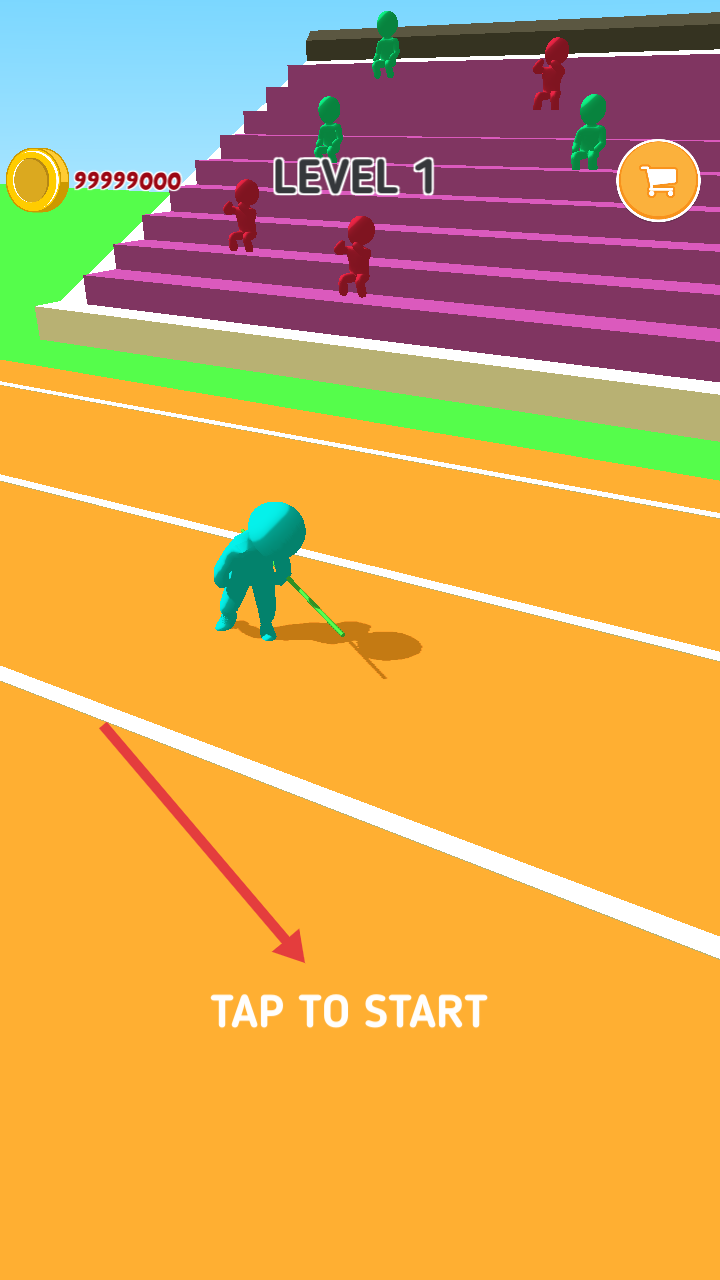Tap to start the level

pos(349,1011)
